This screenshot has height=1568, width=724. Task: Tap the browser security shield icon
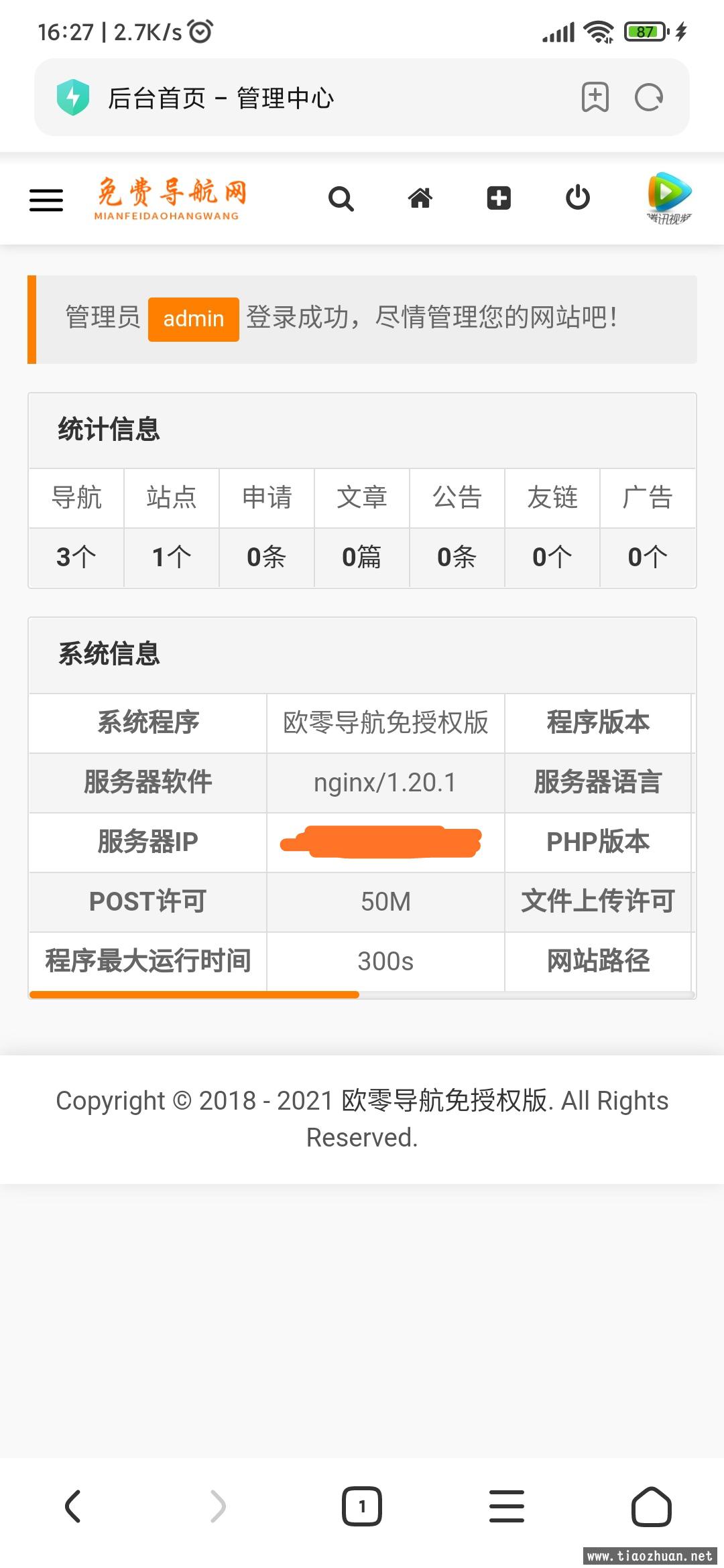(x=73, y=97)
